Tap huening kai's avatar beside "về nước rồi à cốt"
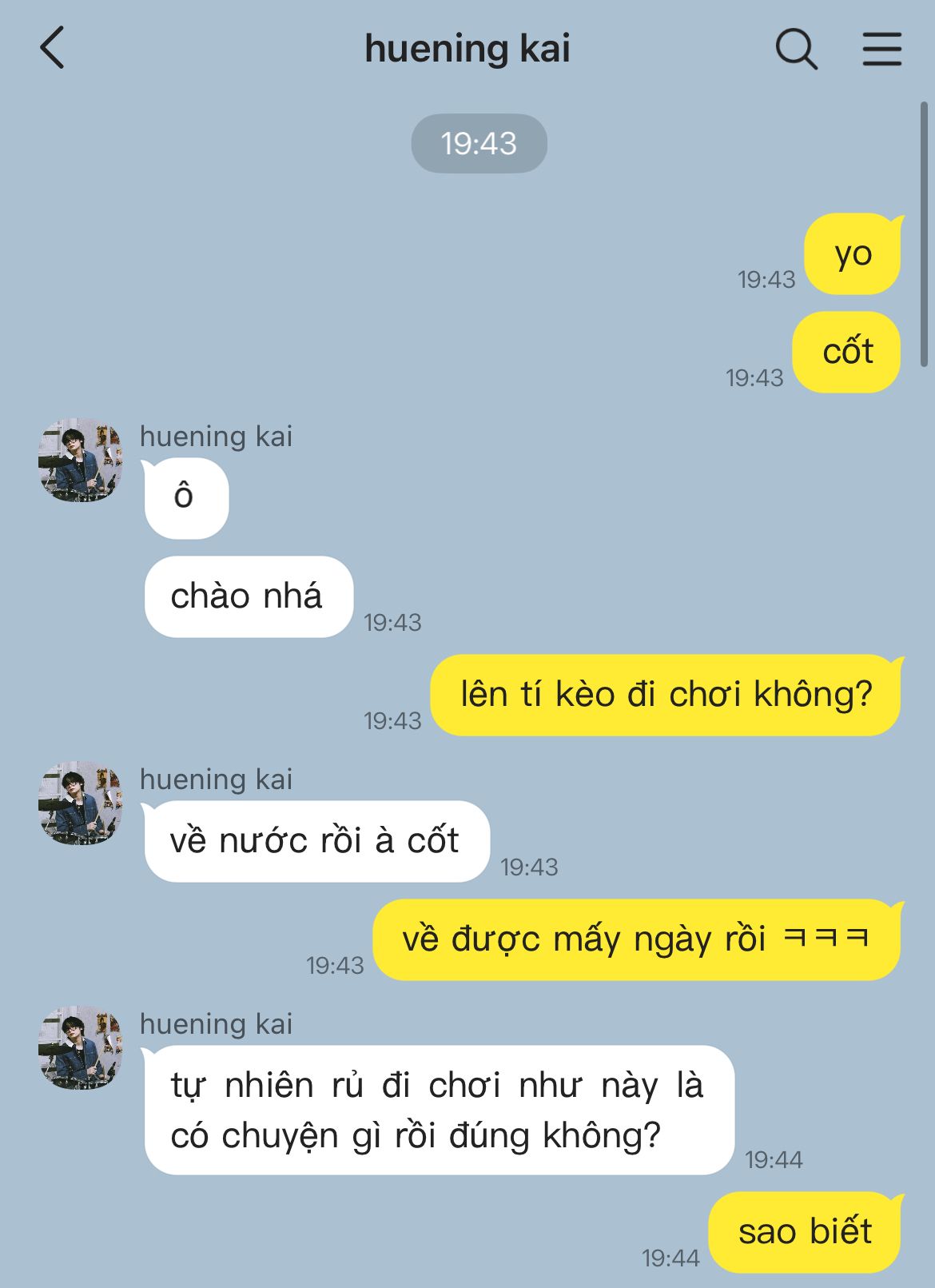935x1288 pixels. [81, 803]
